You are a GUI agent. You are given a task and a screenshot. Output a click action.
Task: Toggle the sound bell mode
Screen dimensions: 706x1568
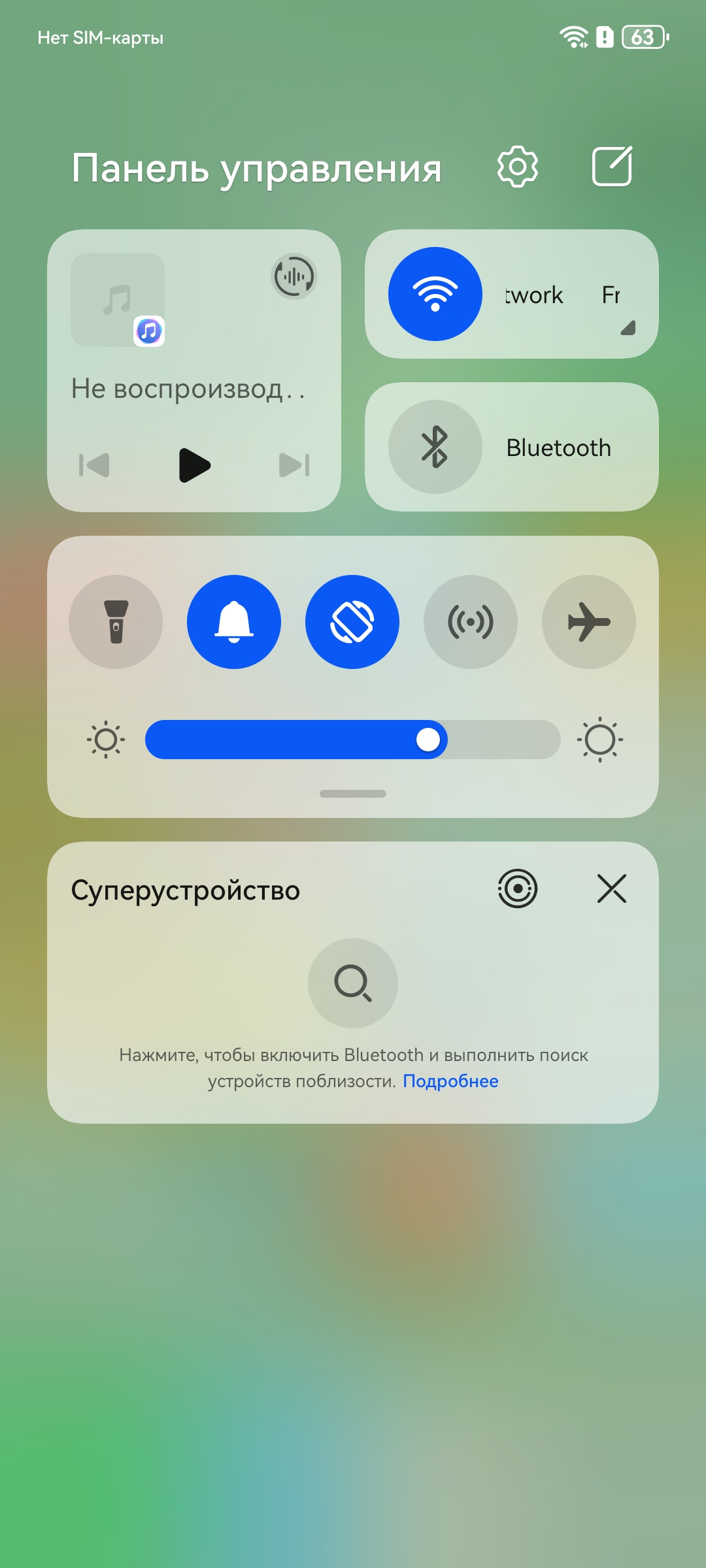[x=234, y=622]
